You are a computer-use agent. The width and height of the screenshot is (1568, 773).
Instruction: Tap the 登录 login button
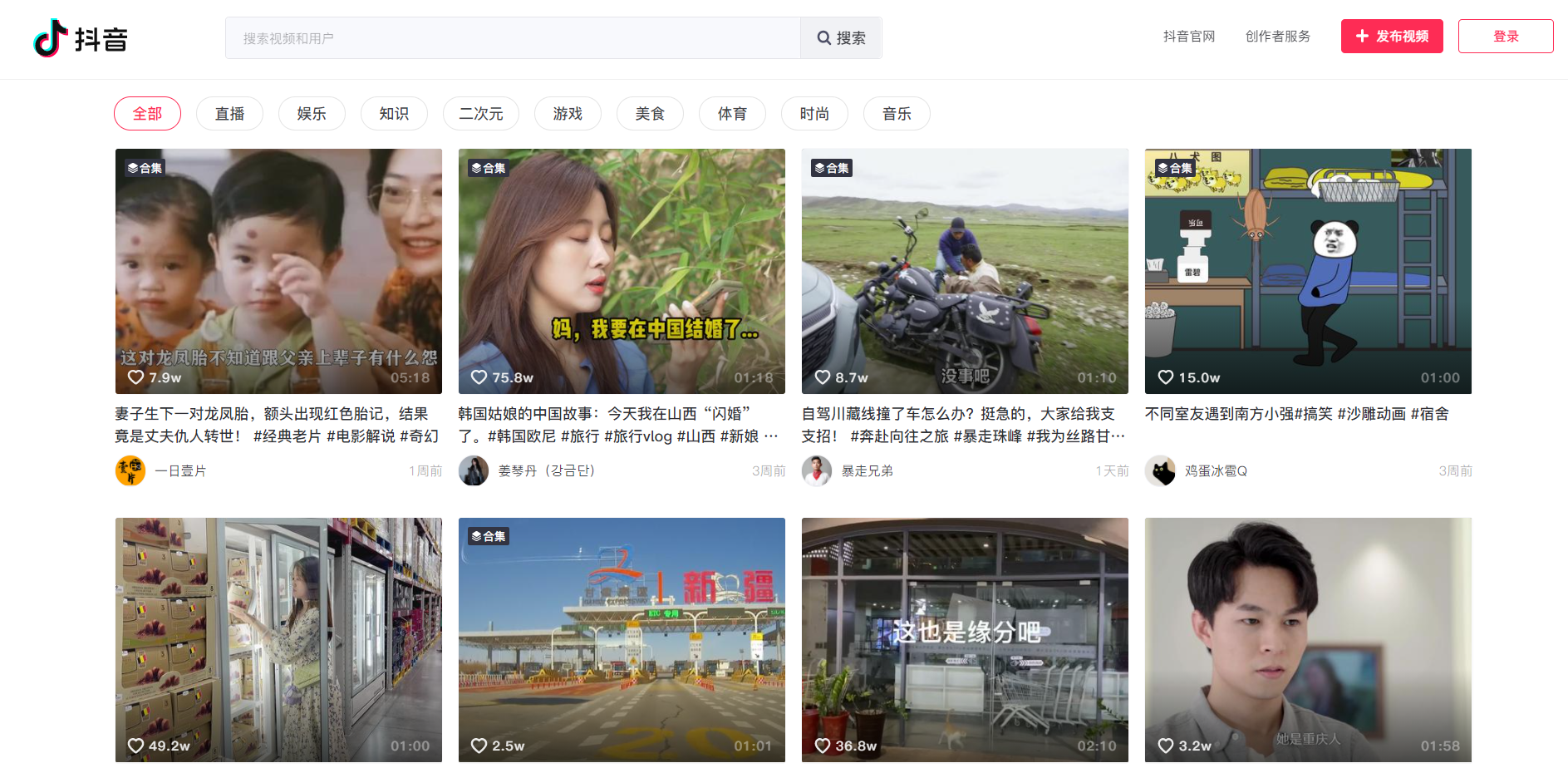click(x=1505, y=37)
